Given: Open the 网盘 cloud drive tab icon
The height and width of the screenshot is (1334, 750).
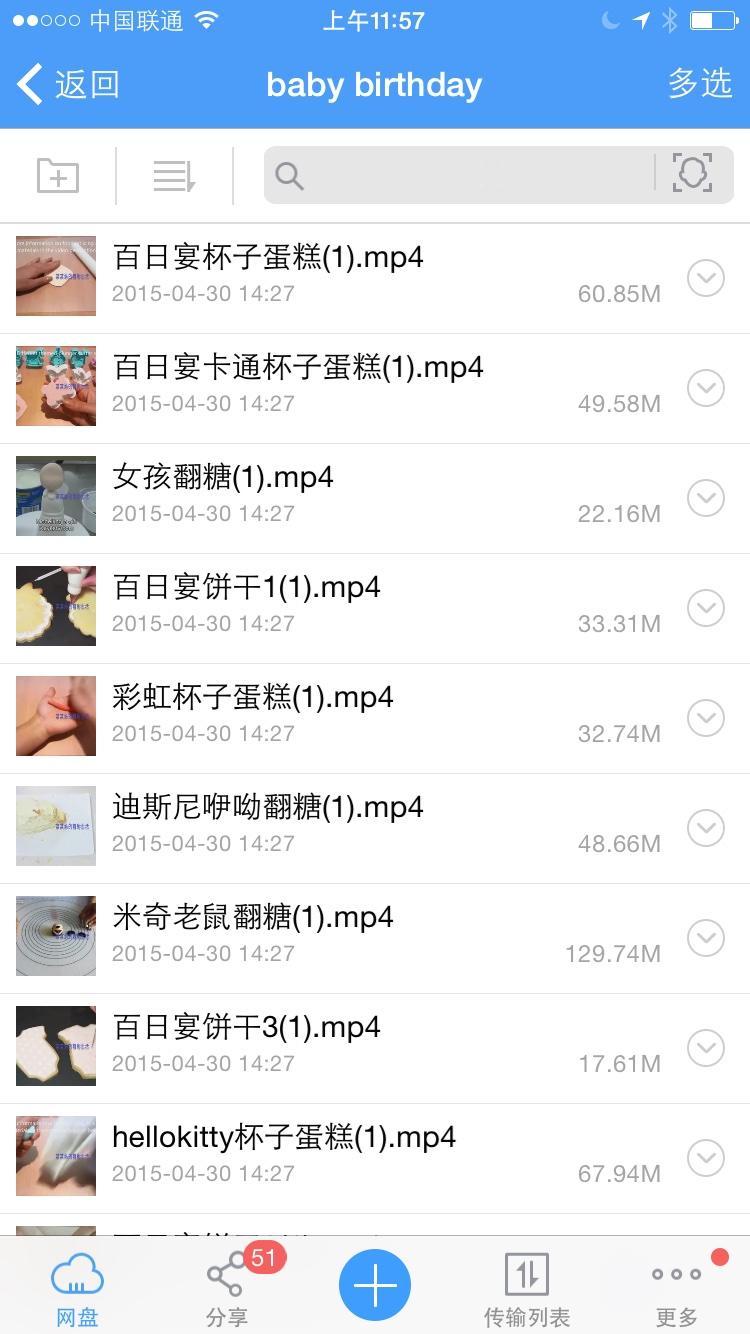Looking at the screenshot, I should coord(75,1285).
